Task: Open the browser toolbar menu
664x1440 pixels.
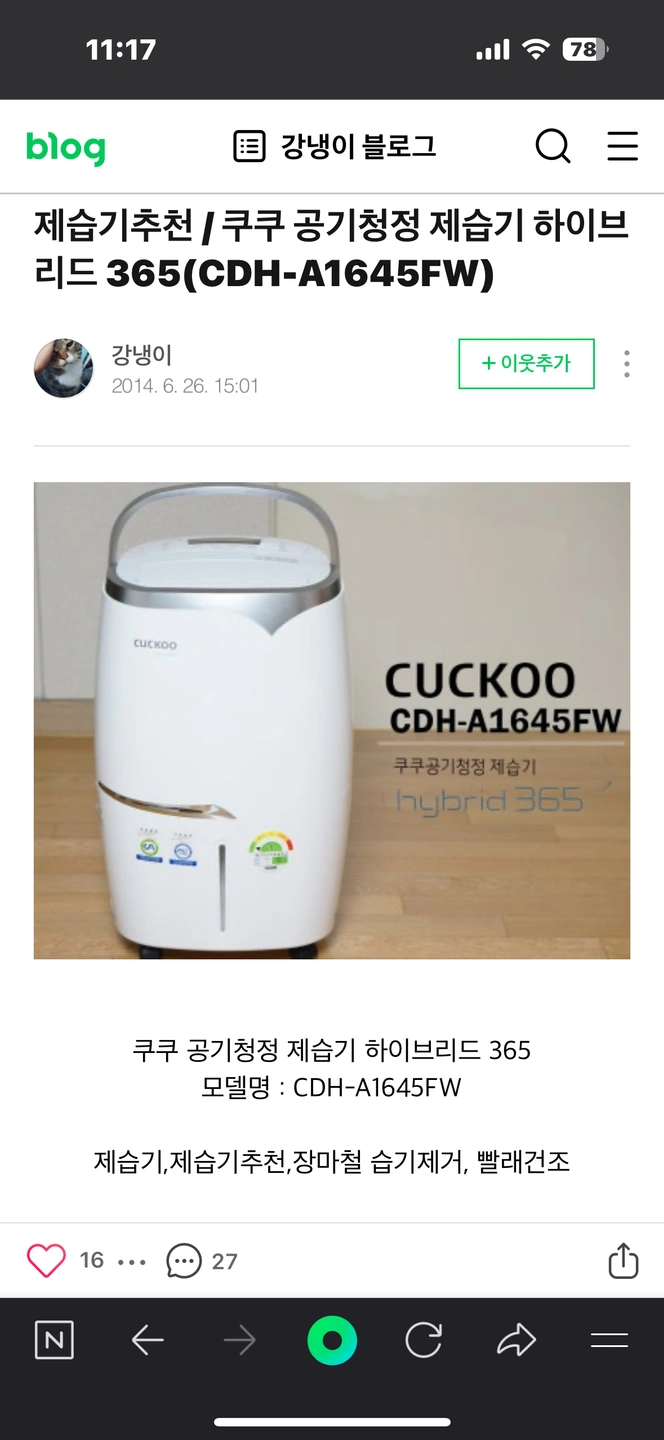Action: pos(609,1340)
